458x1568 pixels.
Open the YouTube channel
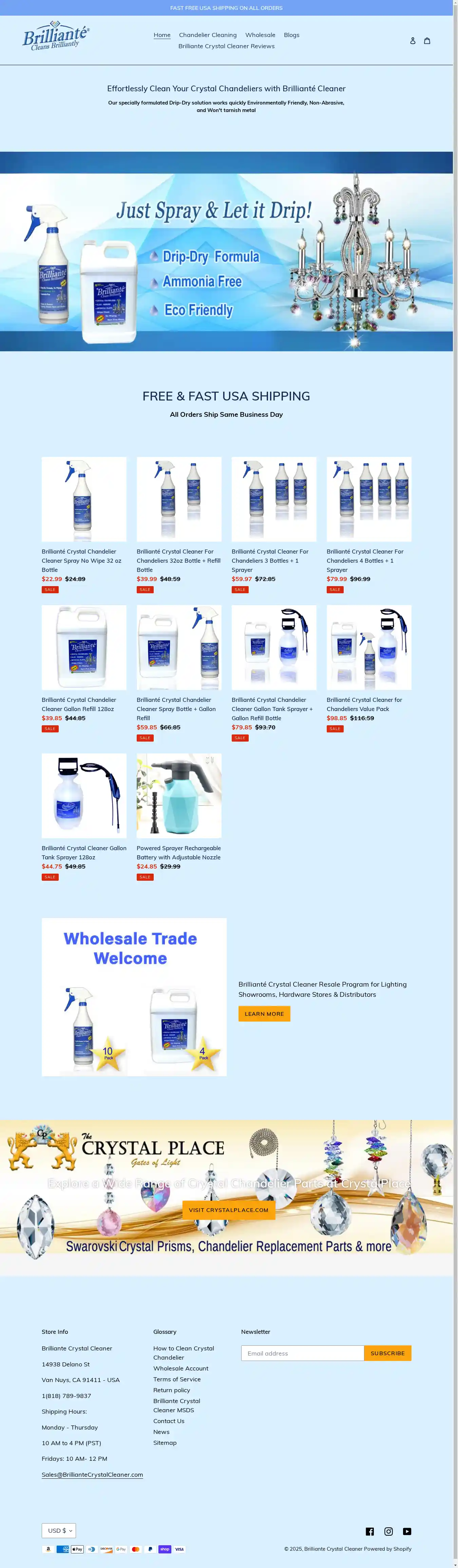(x=407, y=1531)
